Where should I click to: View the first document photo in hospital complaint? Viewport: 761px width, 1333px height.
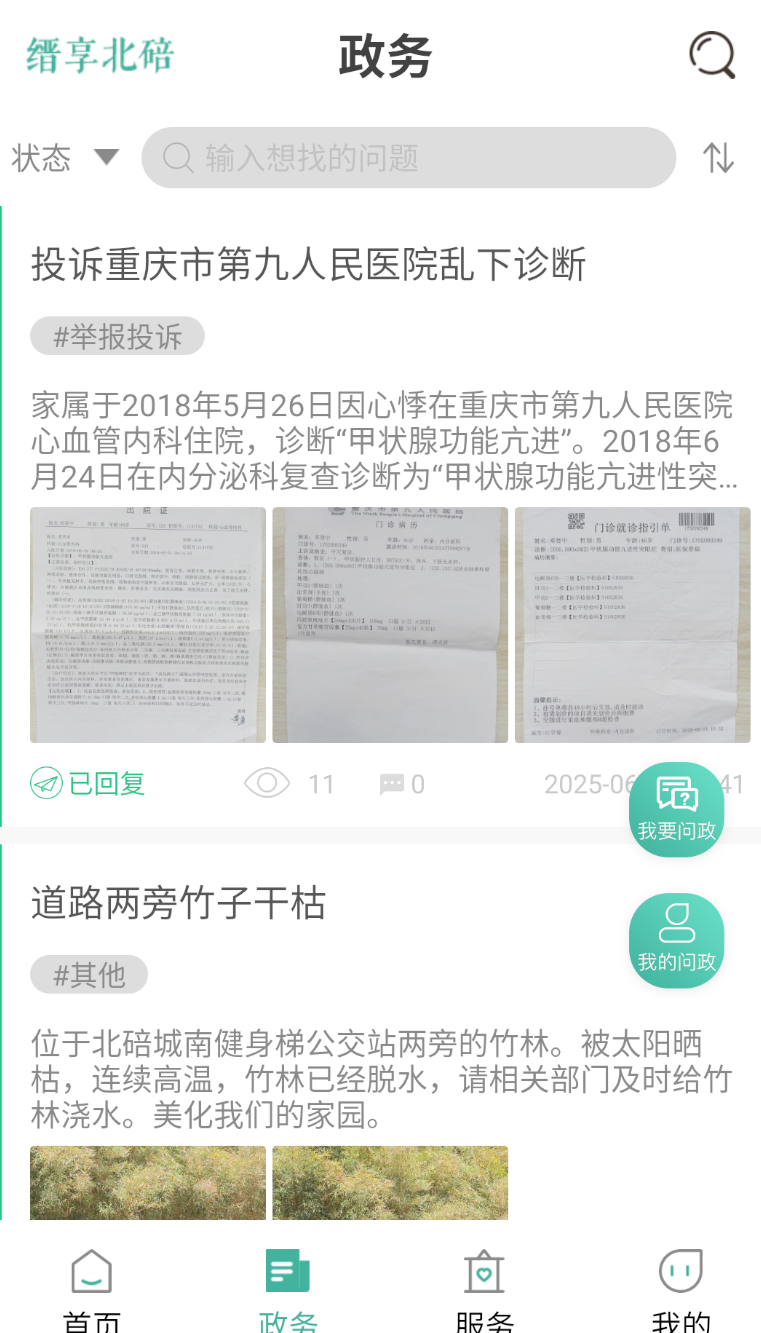click(x=148, y=625)
